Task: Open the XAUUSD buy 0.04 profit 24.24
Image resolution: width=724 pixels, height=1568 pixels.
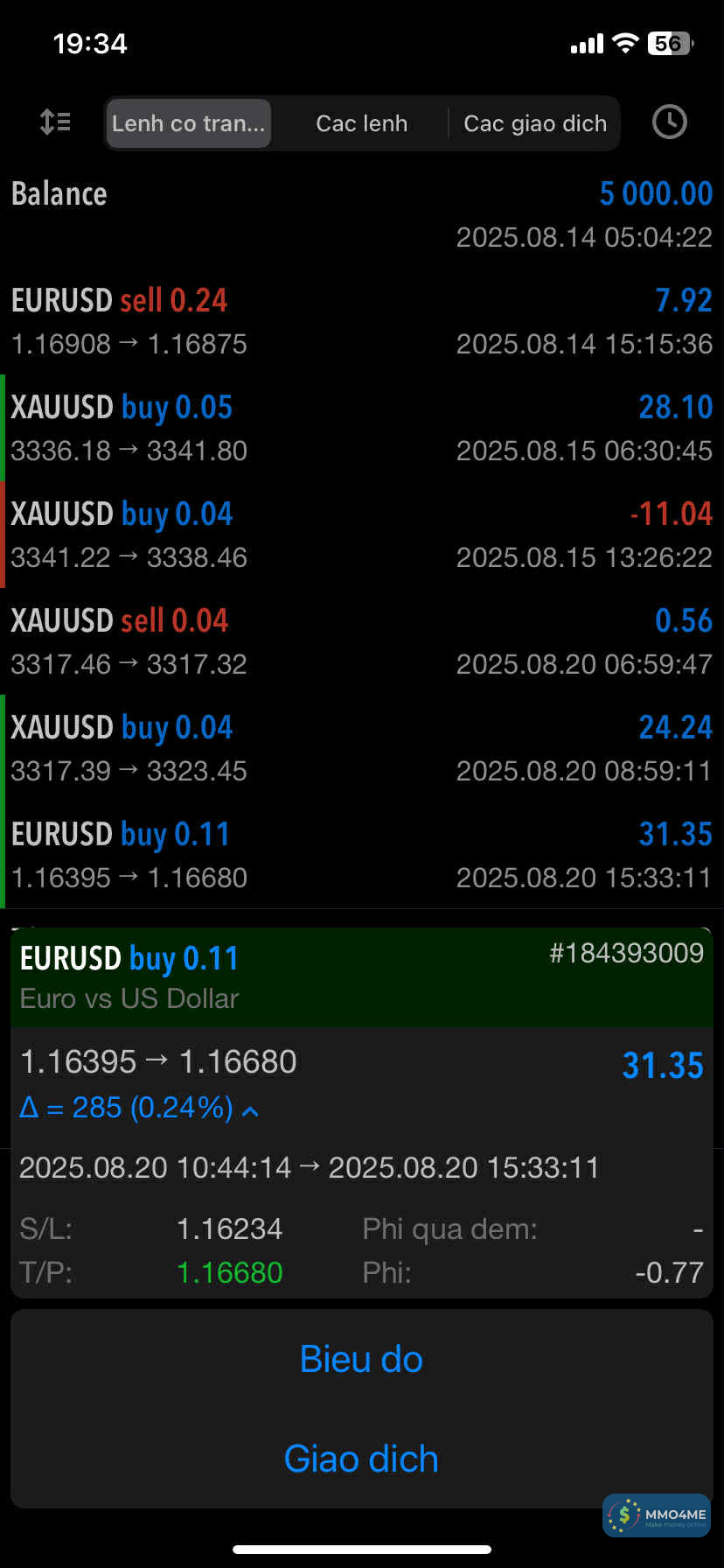Action: point(362,748)
